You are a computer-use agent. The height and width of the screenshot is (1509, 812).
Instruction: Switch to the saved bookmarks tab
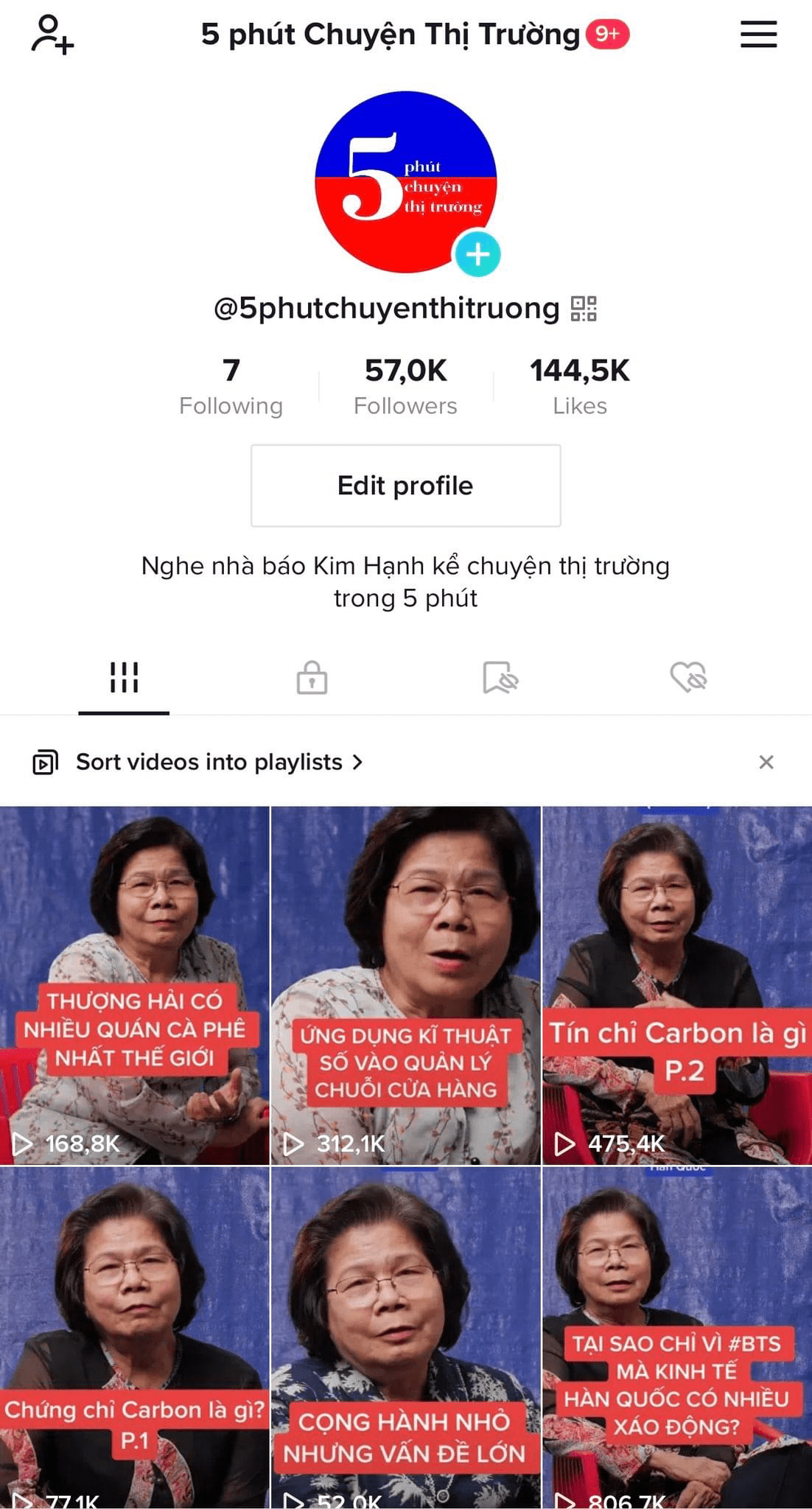500,677
